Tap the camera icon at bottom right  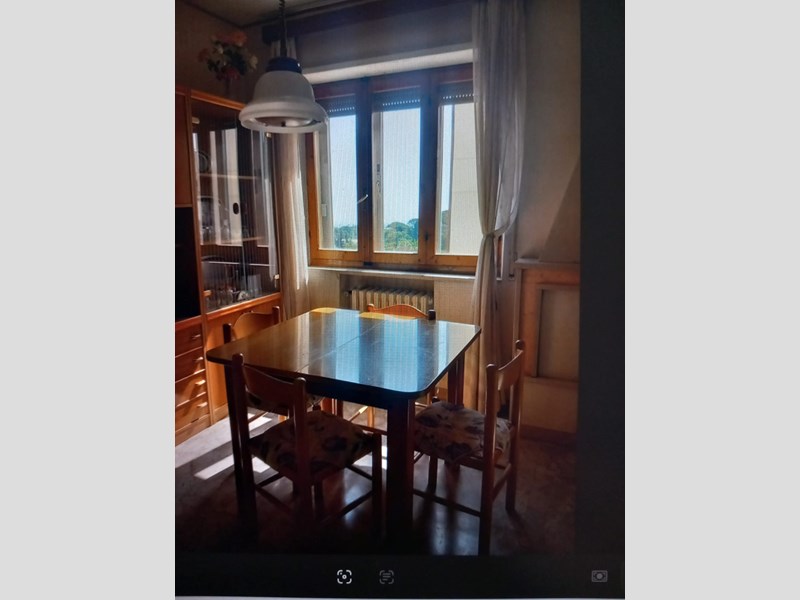coord(599,576)
